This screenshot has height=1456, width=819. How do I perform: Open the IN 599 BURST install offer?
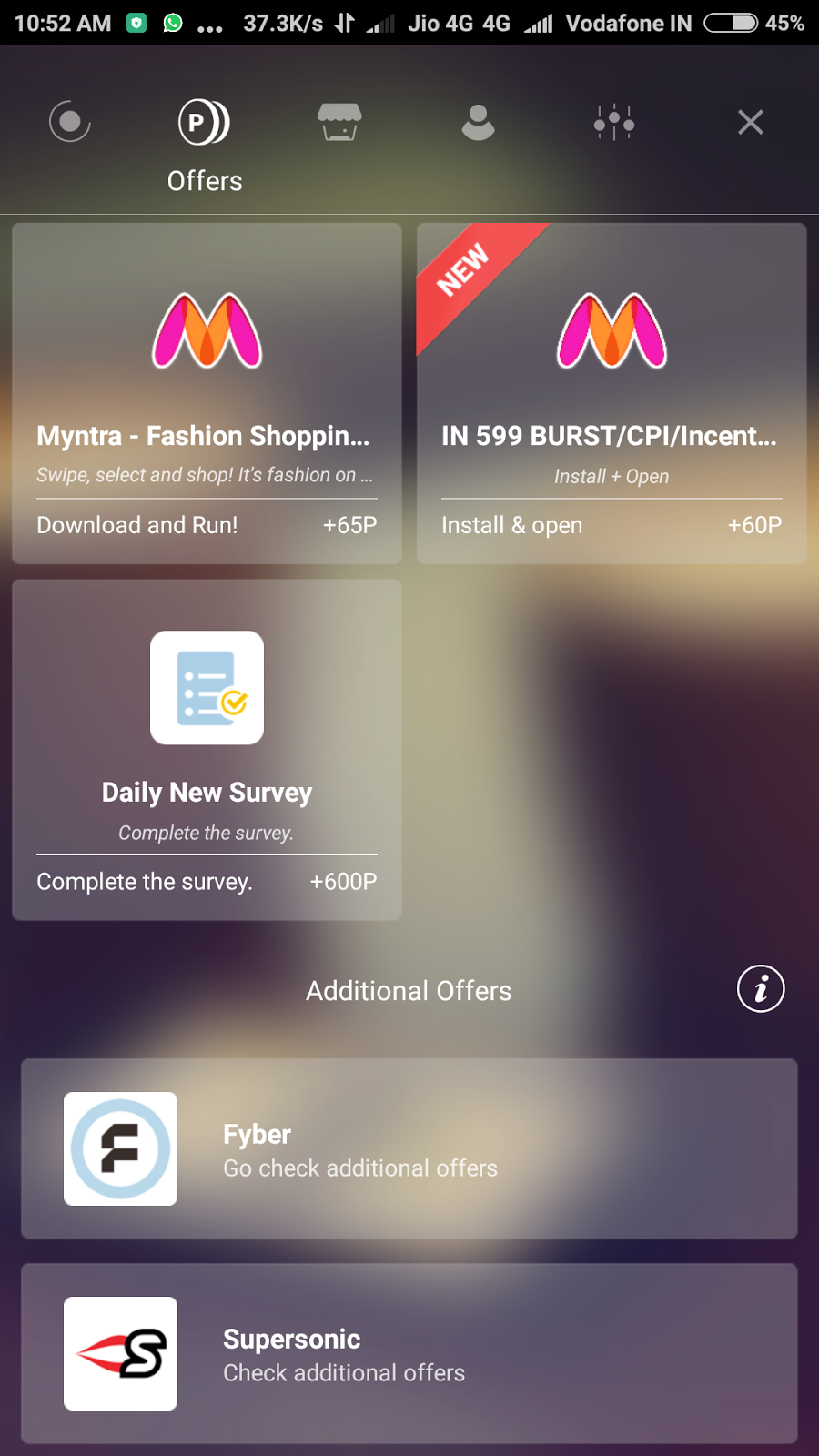click(612, 393)
